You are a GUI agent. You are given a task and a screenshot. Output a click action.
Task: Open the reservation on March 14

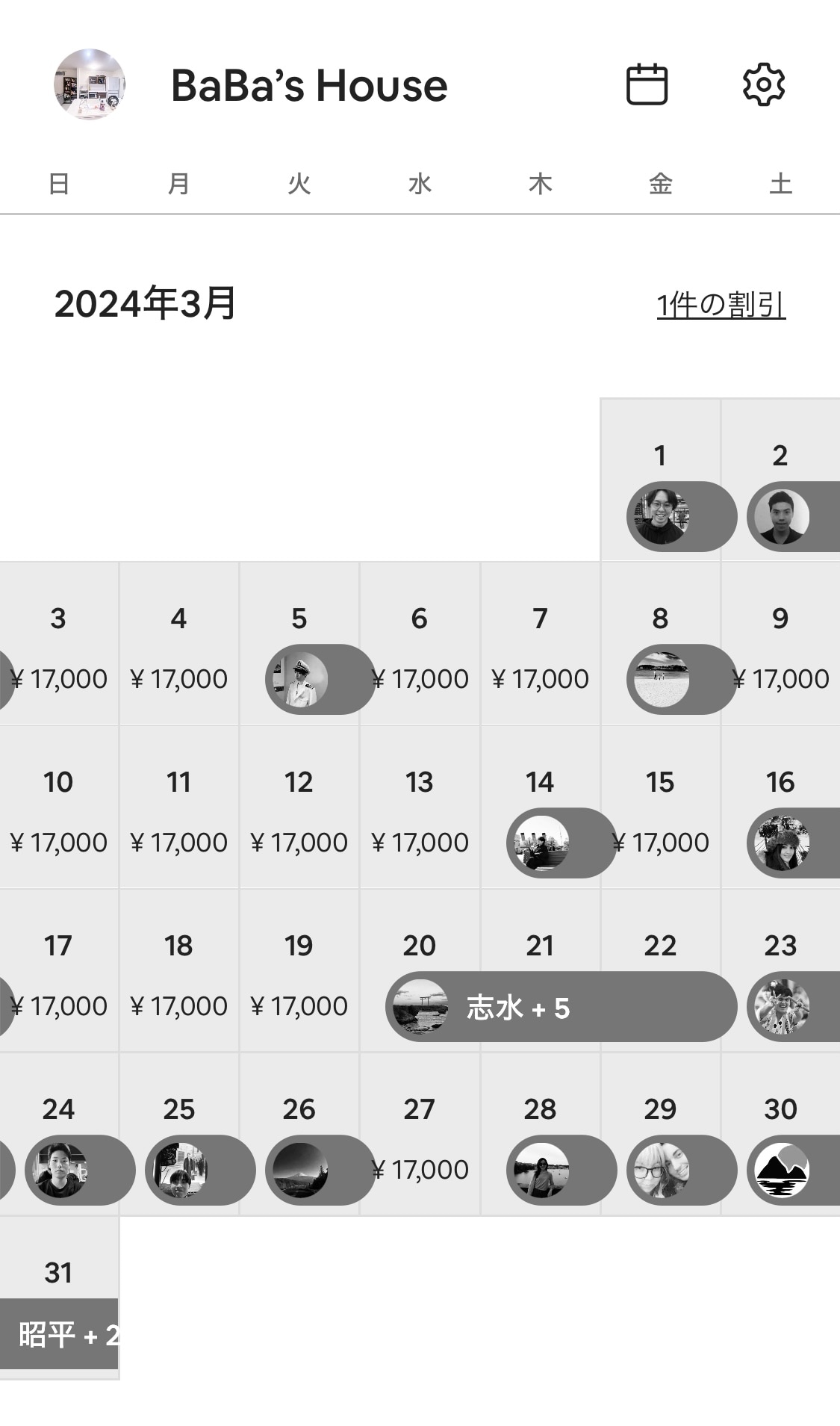pyautogui.click(x=561, y=843)
